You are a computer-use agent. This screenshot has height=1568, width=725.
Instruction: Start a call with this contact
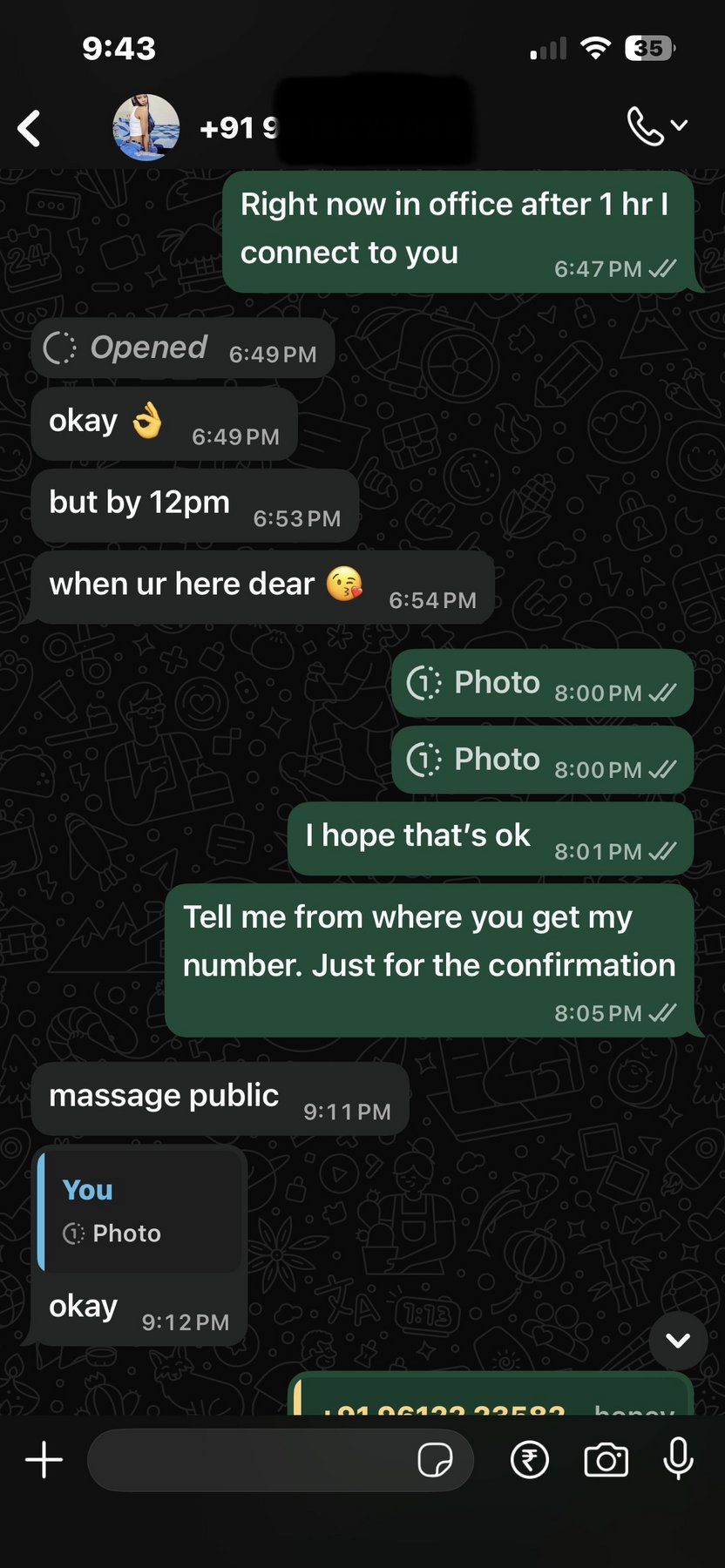[x=646, y=127]
